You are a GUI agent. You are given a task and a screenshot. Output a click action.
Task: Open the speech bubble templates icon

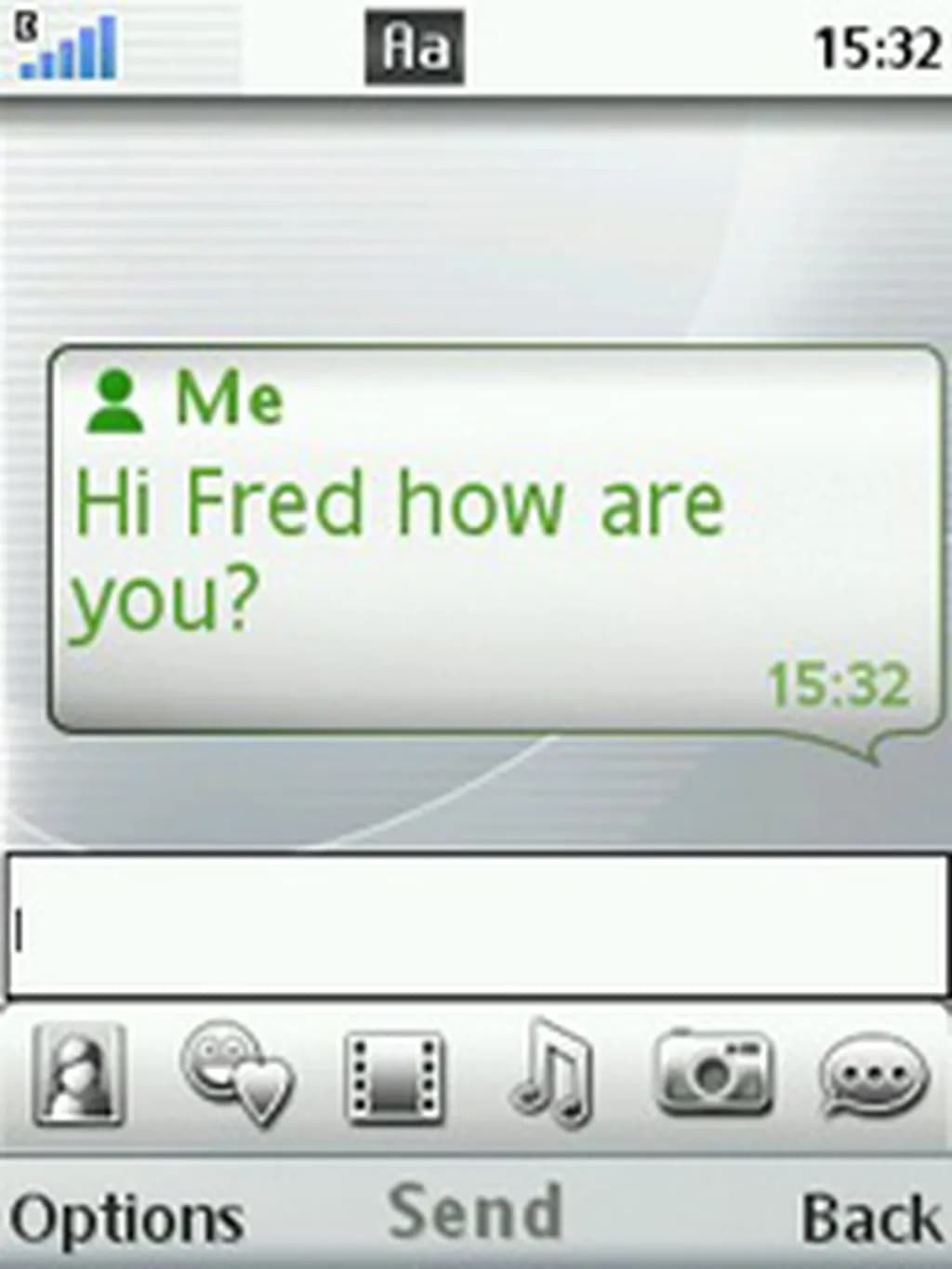[873, 1076]
